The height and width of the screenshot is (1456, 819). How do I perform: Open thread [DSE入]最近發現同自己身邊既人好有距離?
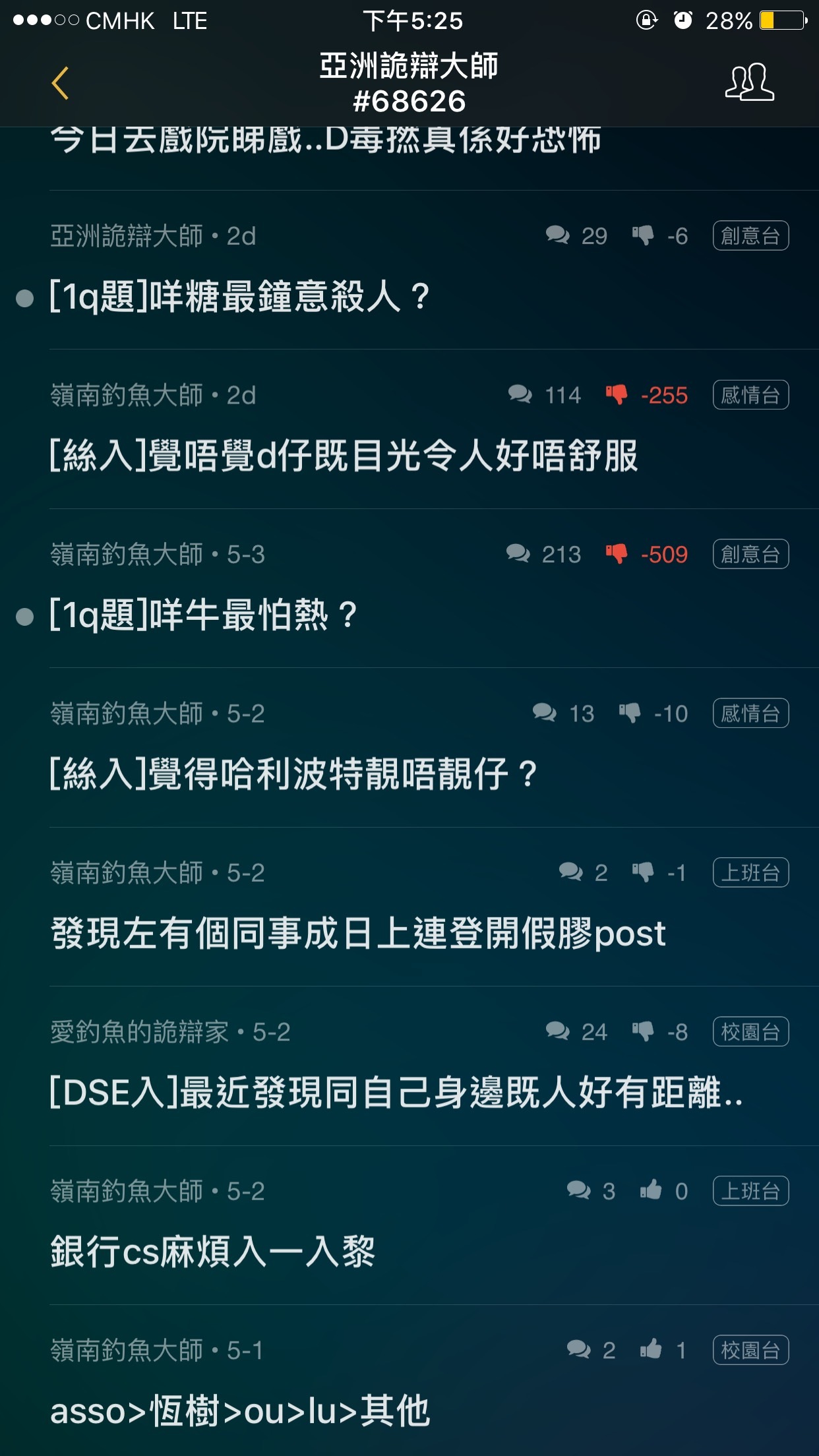tap(396, 1092)
